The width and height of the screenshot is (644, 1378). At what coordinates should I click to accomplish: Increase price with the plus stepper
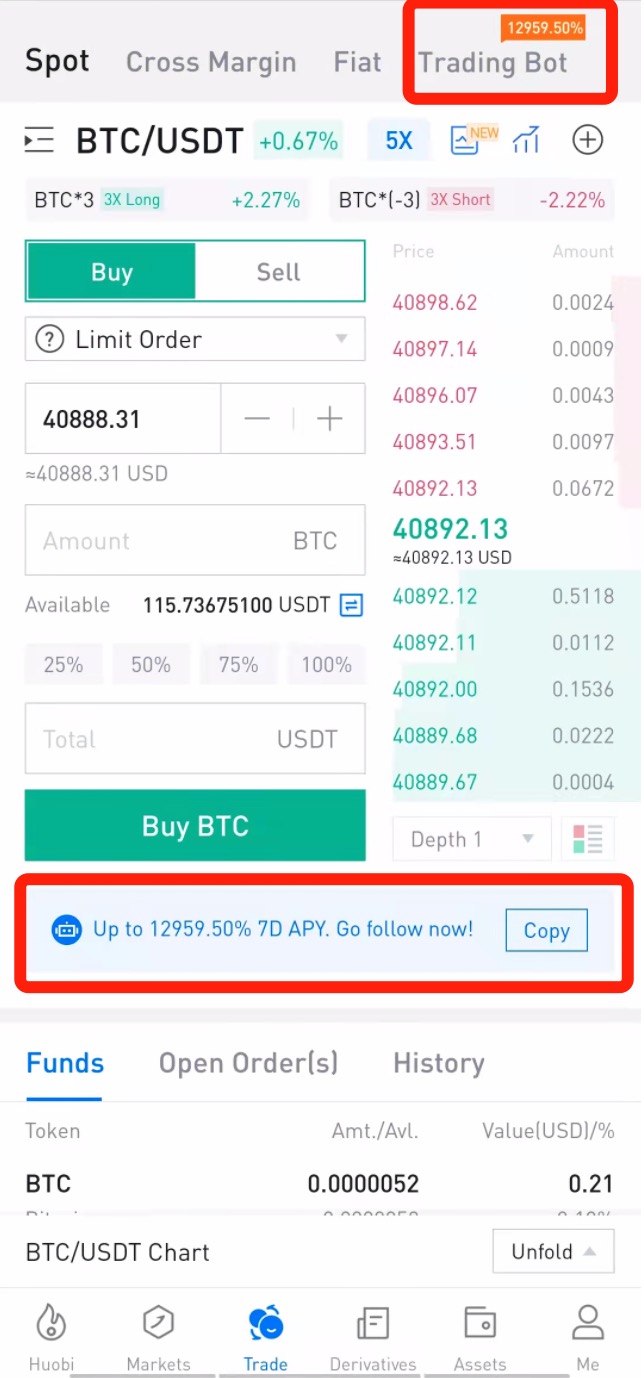pos(329,419)
